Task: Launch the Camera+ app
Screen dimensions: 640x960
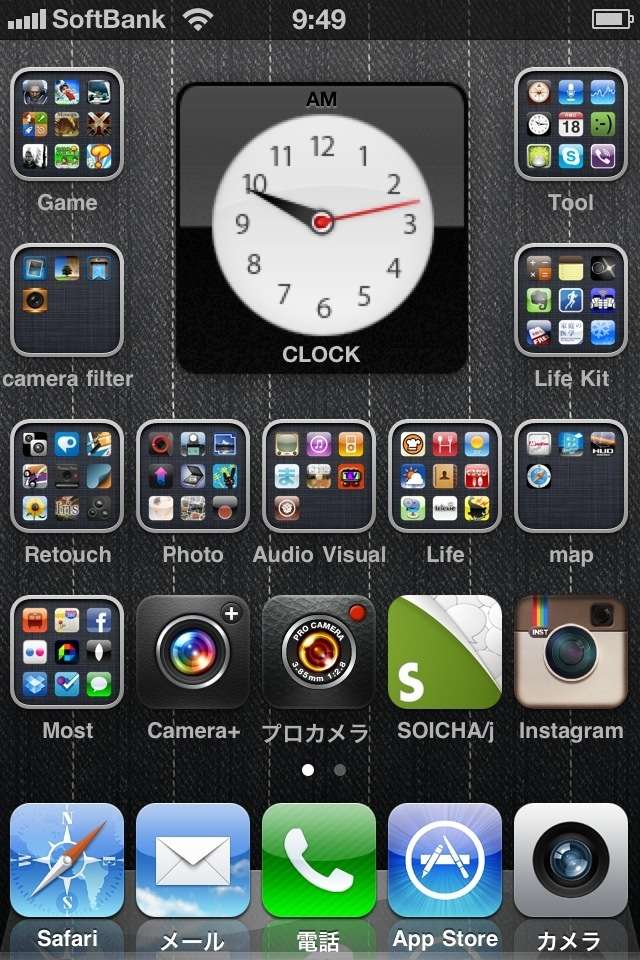Action: click(x=193, y=652)
